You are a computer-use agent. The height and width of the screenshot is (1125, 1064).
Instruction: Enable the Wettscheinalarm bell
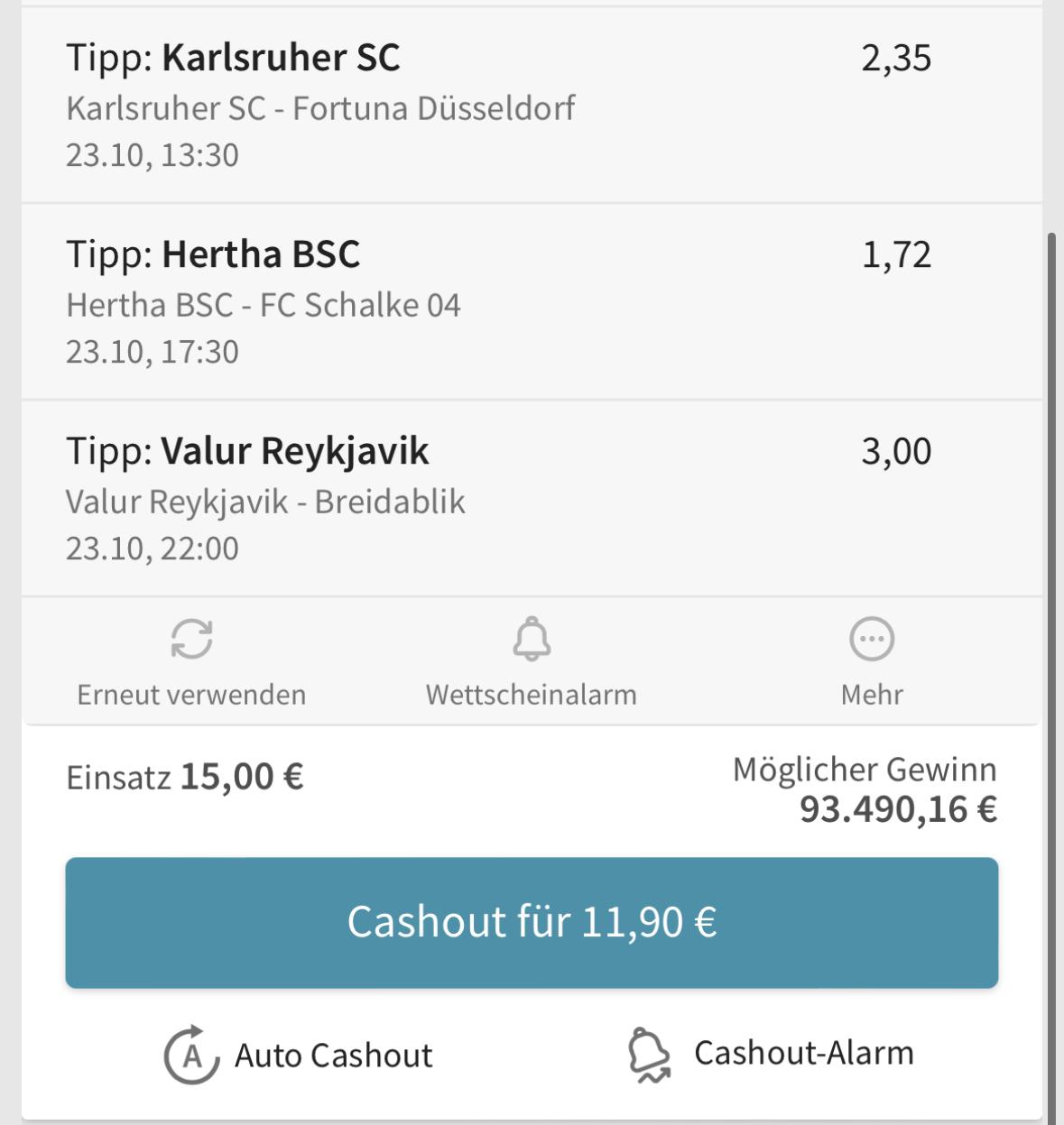point(532,662)
